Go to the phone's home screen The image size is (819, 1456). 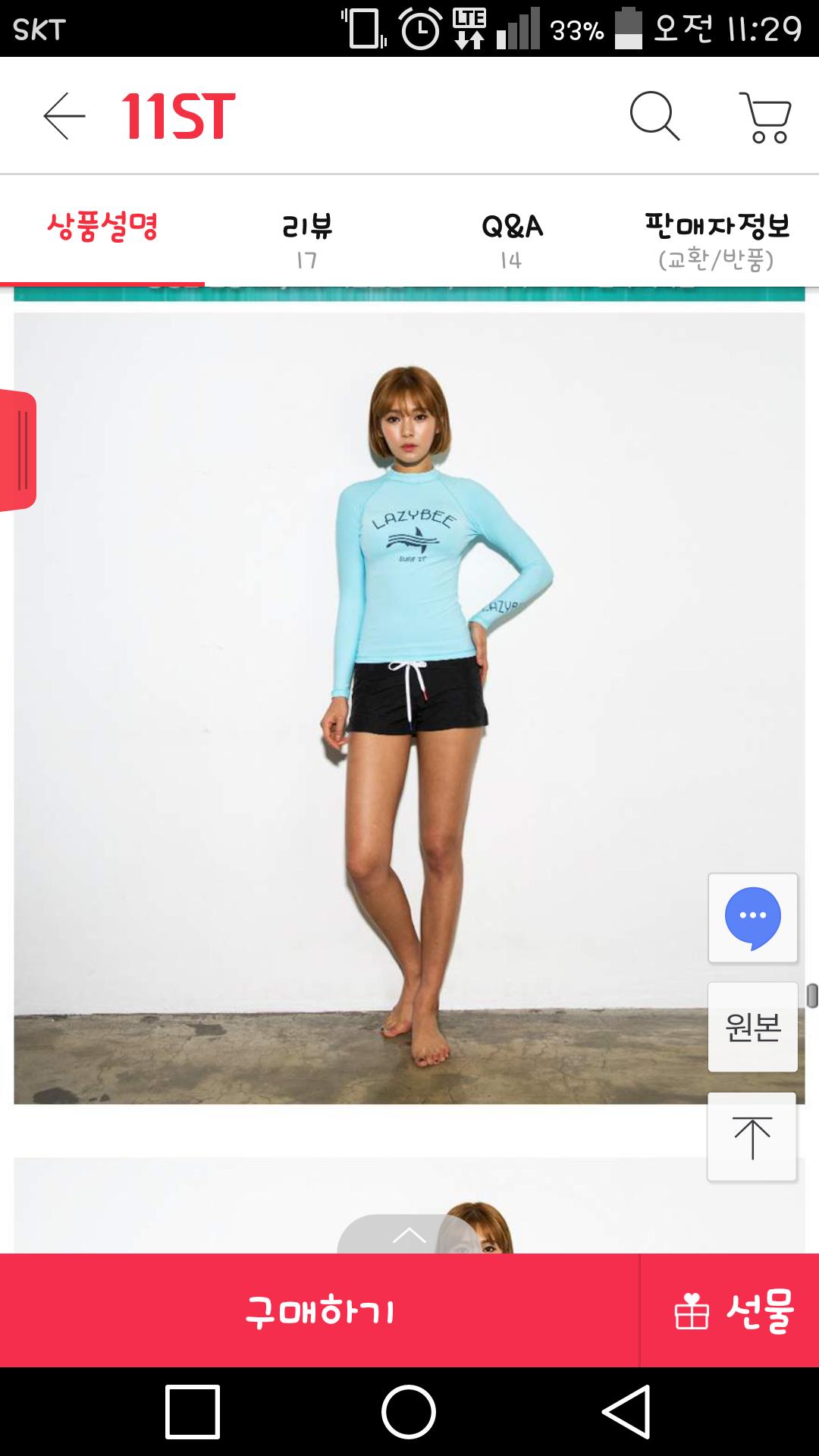point(409,1412)
